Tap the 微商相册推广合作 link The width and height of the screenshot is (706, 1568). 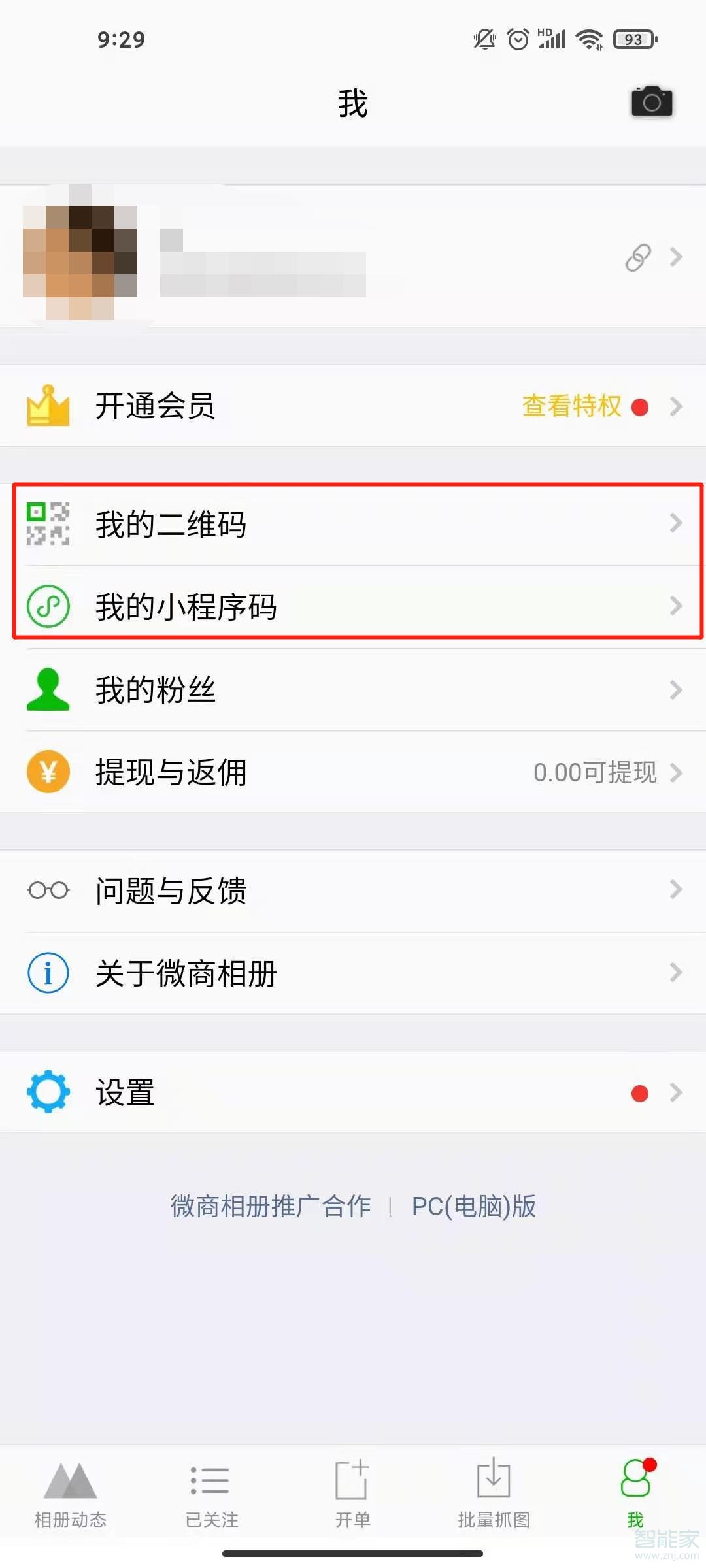pos(271,1206)
